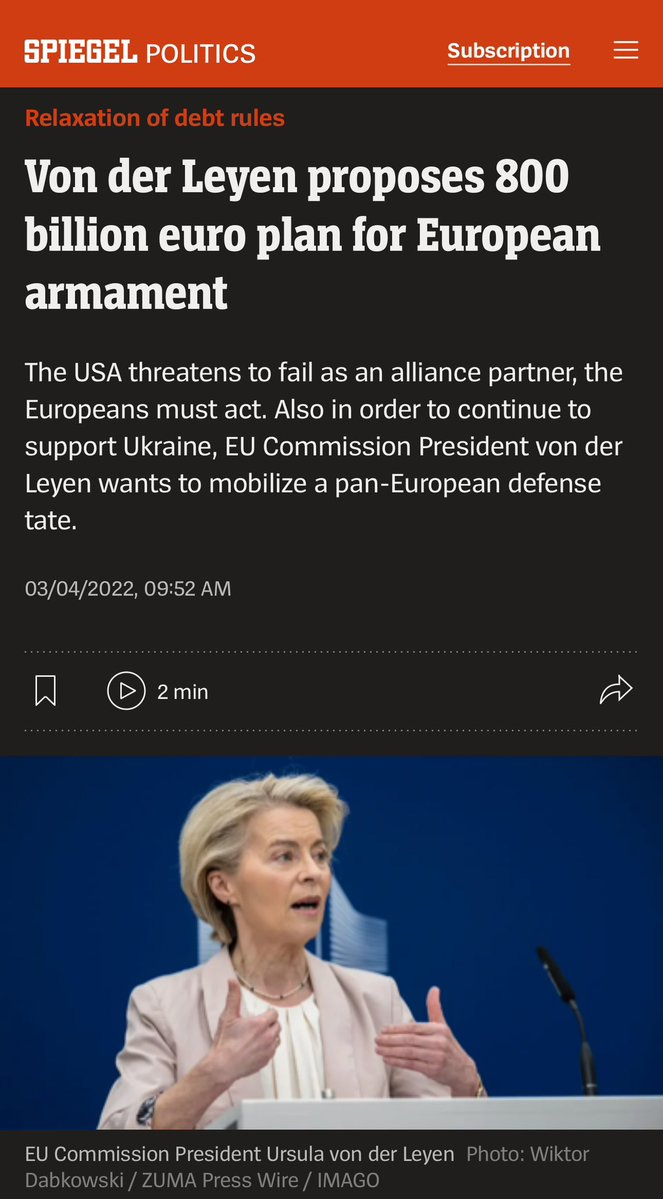The width and height of the screenshot is (663, 1199).
Task: Open the hamburger menu
Action: tap(626, 50)
